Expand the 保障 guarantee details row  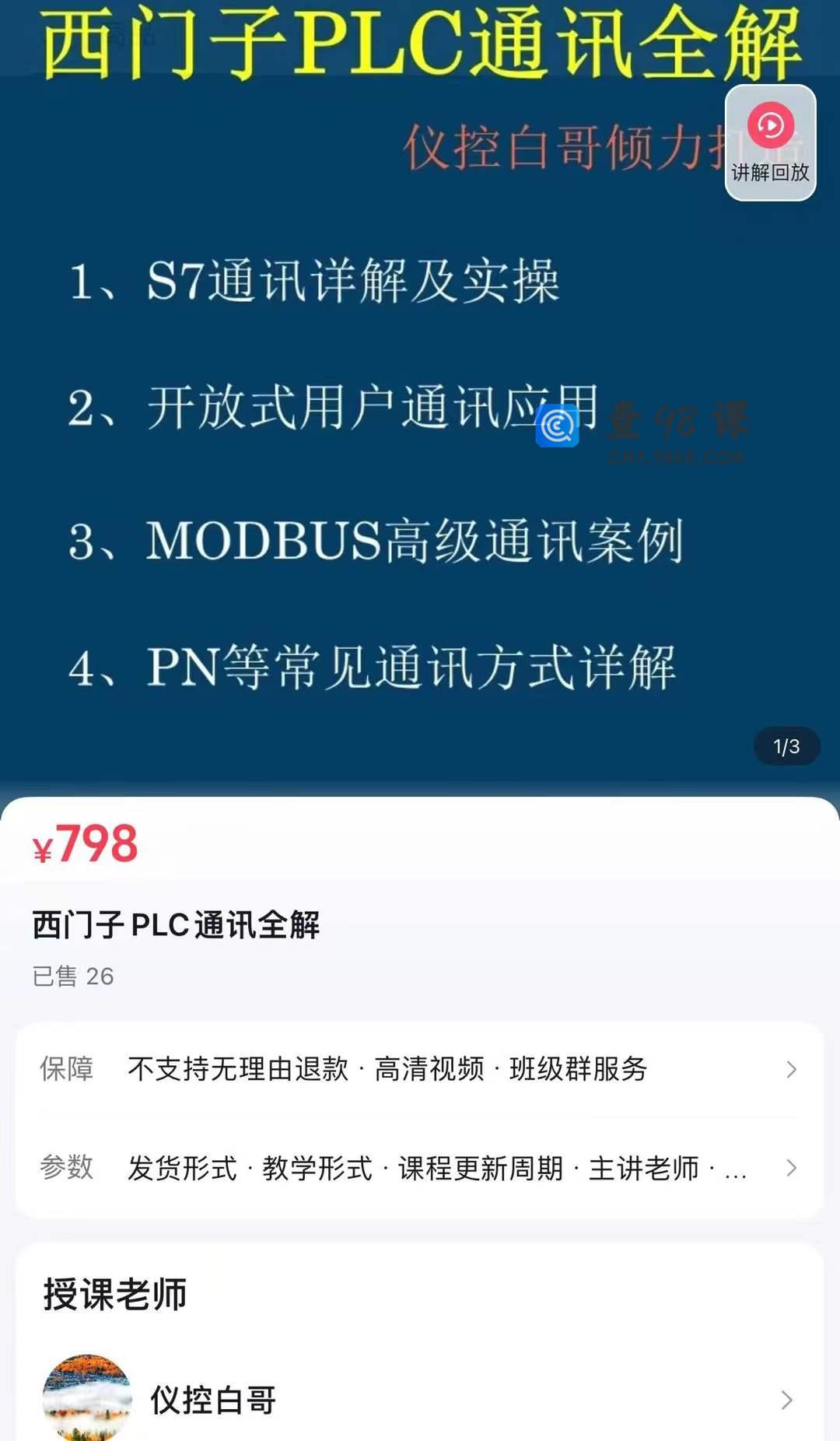(420, 1069)
